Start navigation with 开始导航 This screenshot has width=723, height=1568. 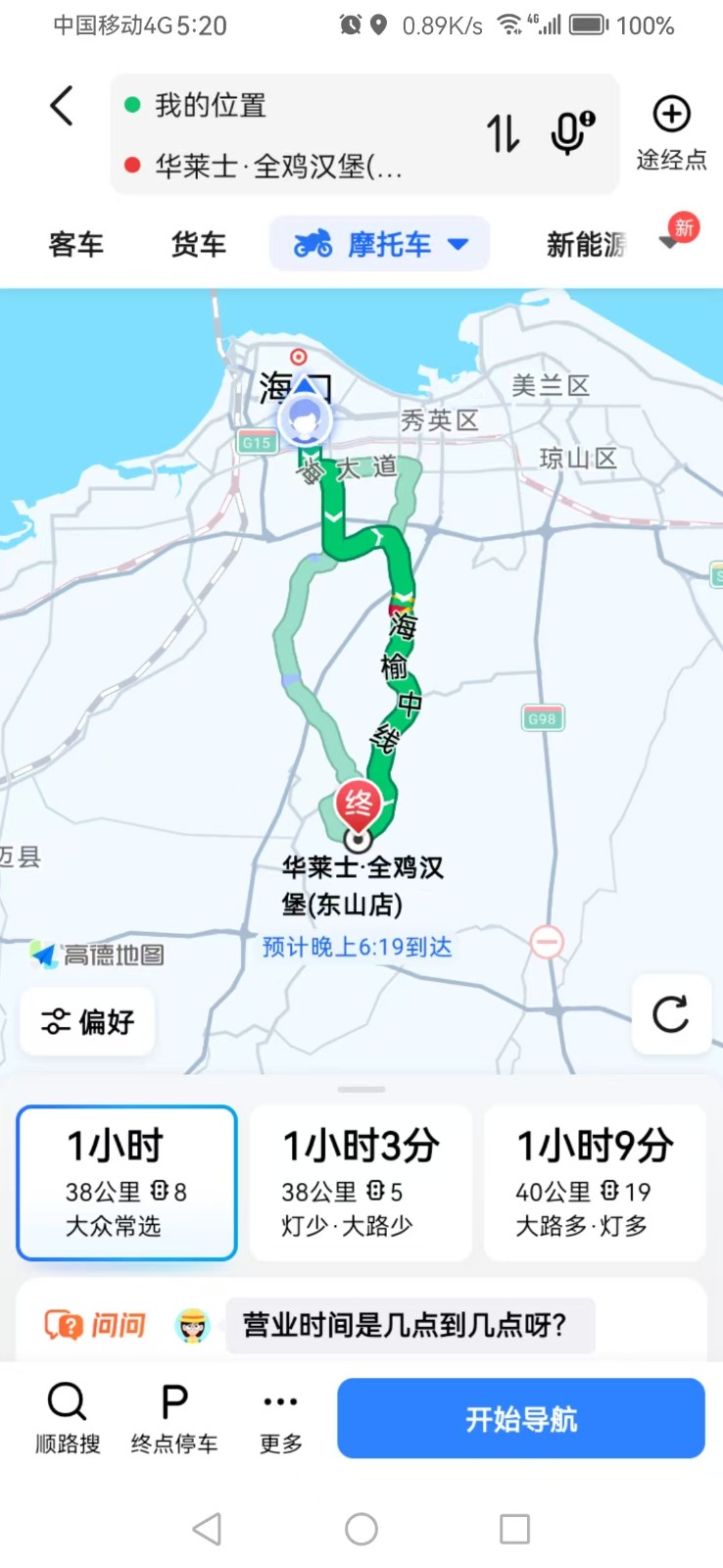coord(521,1418)
